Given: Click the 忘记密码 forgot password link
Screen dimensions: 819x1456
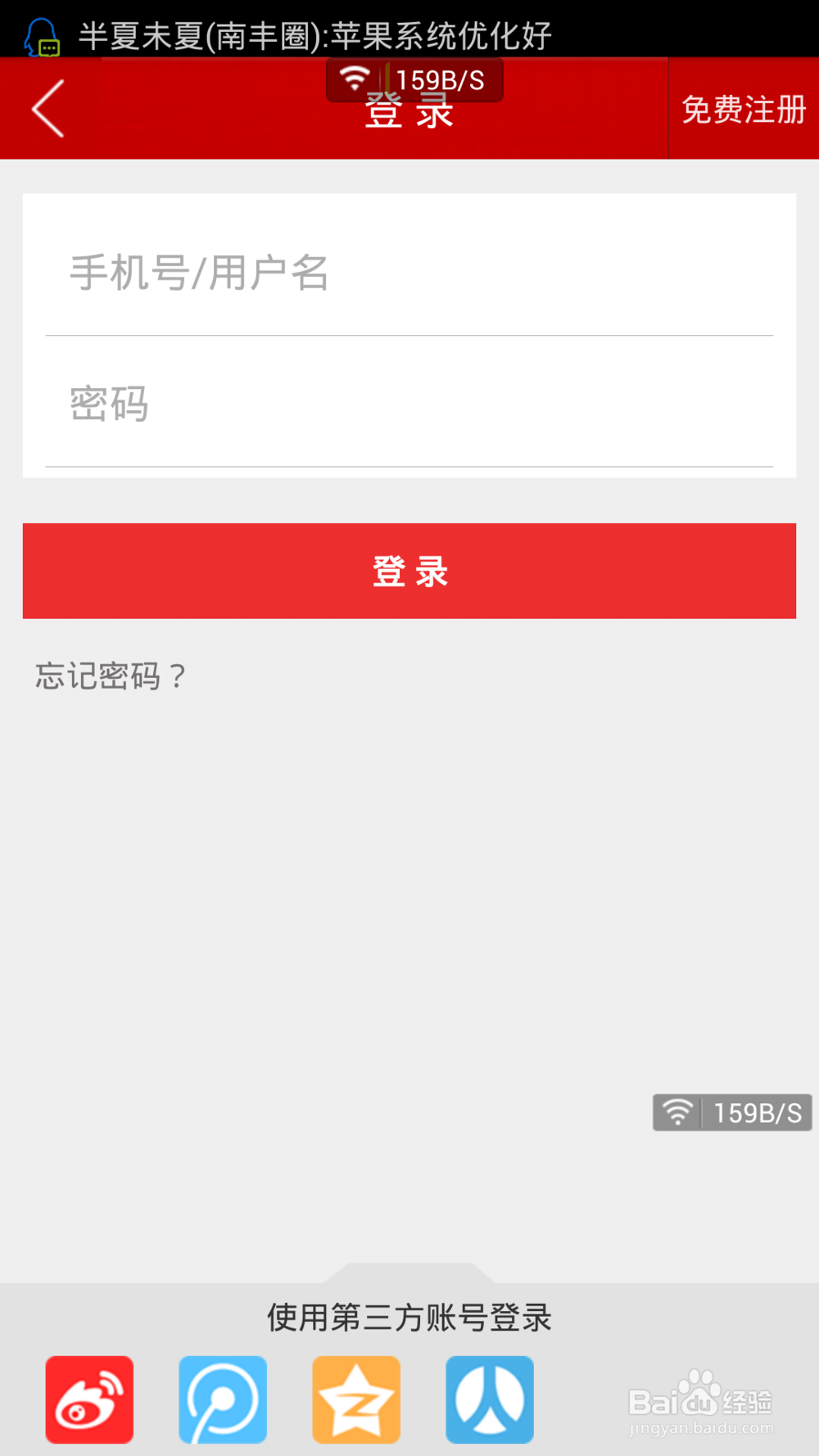Looking at the screenshot, I should click(x=111, y=677).
